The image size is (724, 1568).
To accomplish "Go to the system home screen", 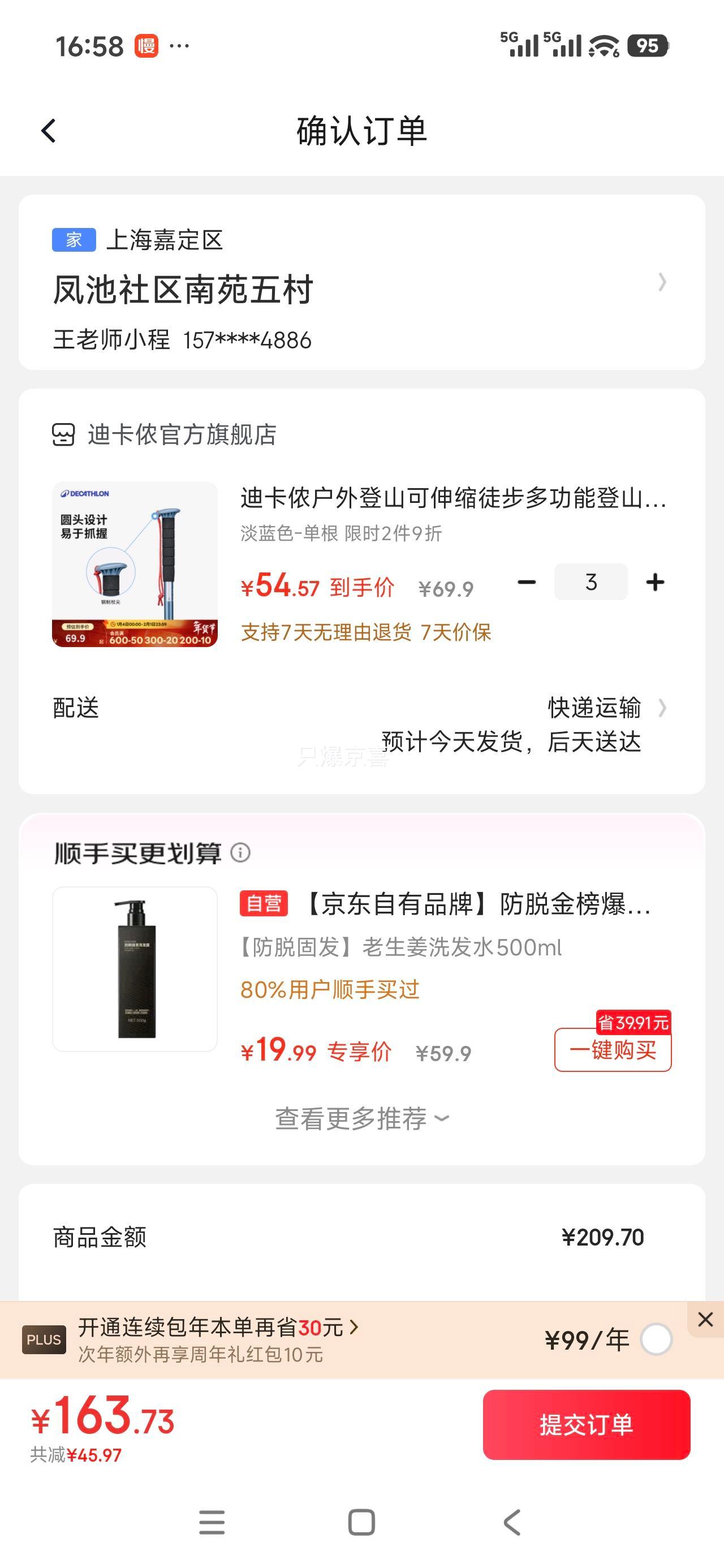I will [361, 1522].
